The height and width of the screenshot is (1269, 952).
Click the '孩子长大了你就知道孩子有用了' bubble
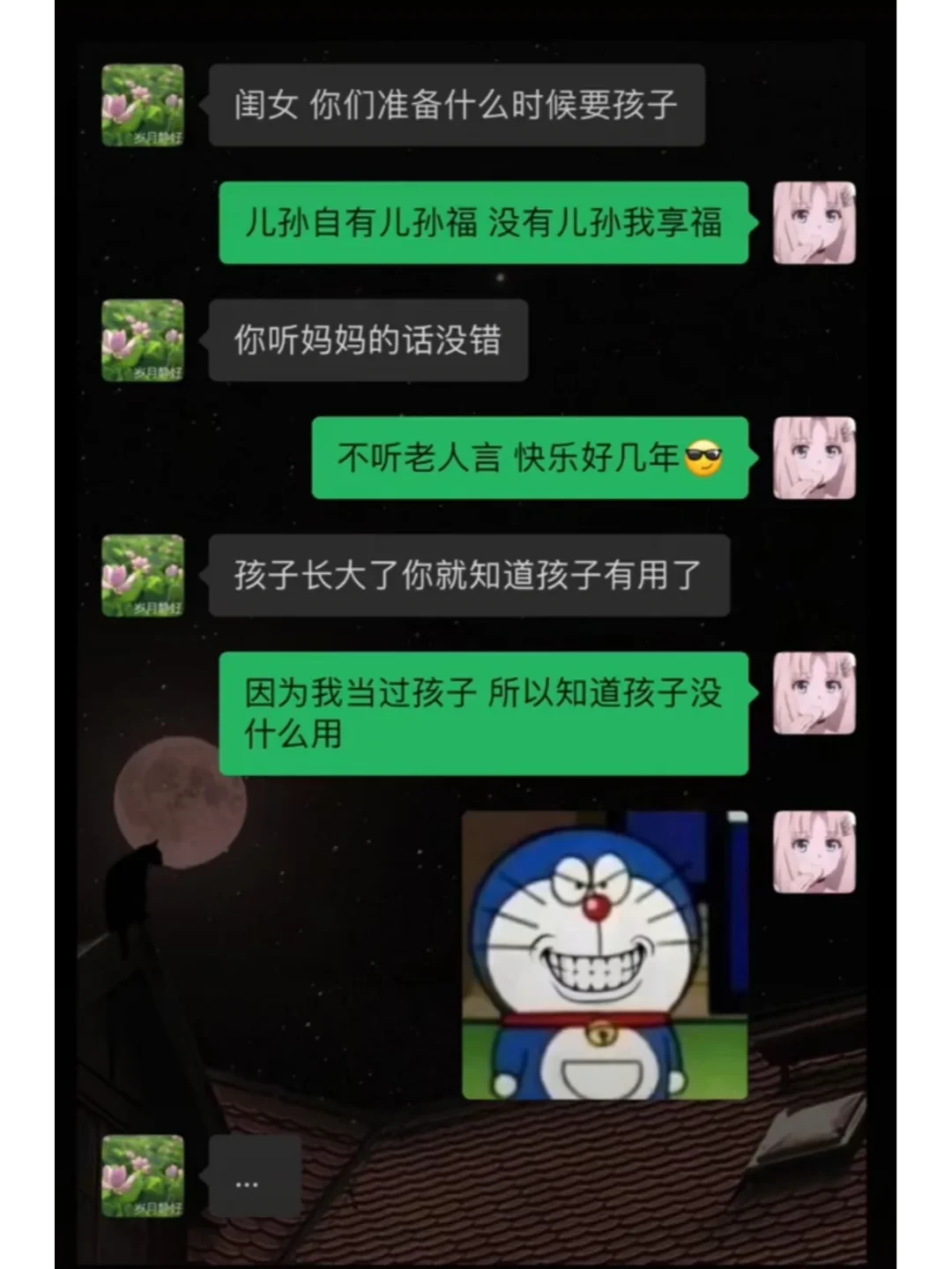(465, 573)
